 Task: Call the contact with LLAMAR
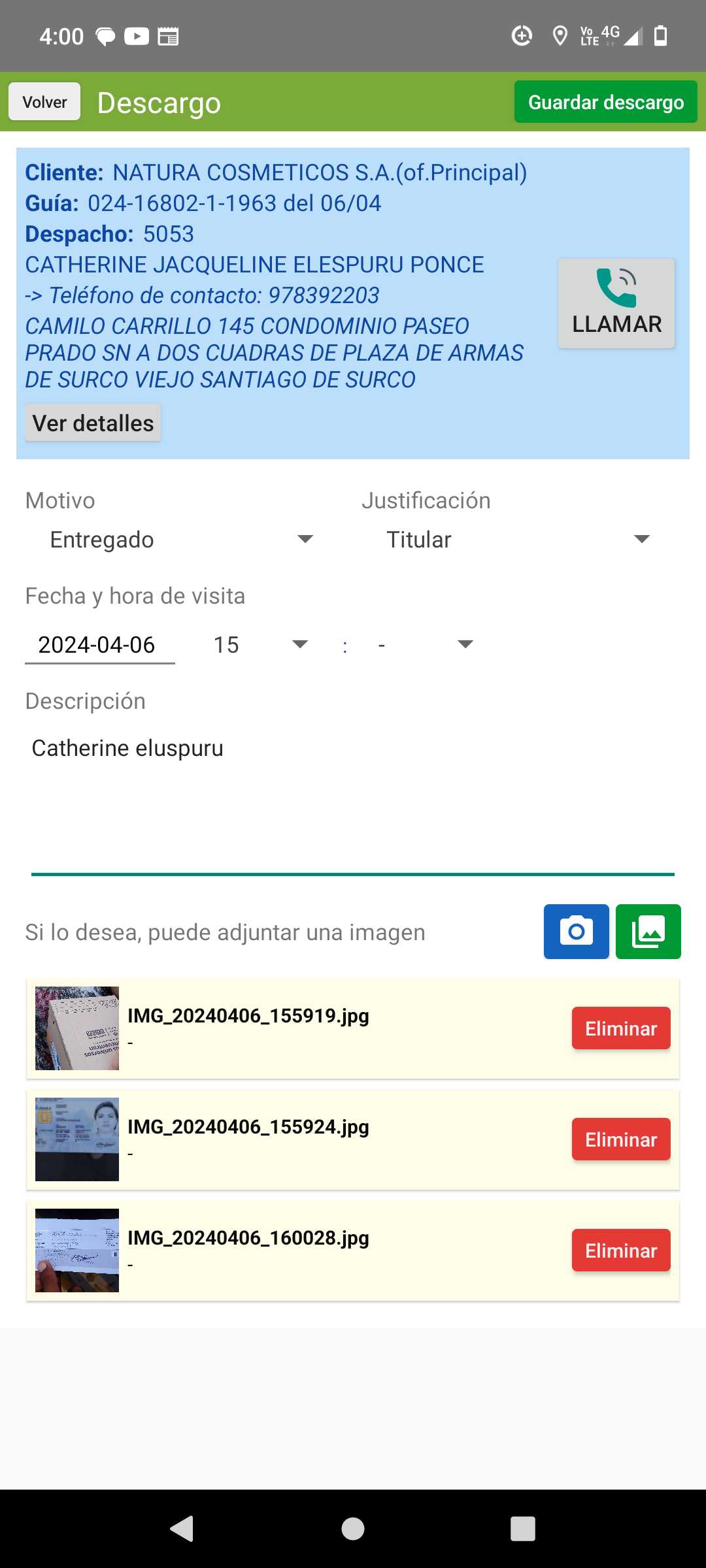(616, 303)
